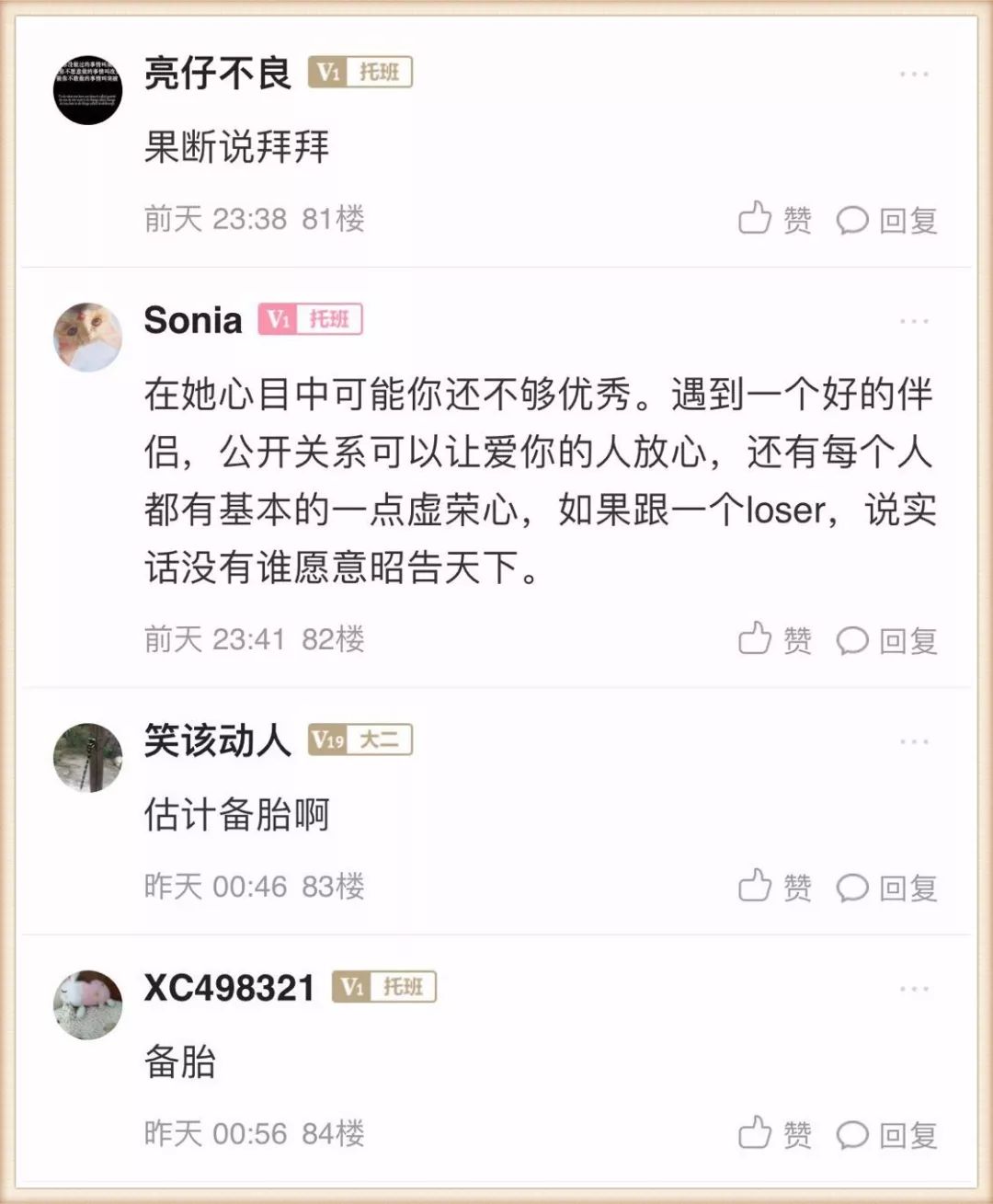Open overflow menu on 亮仔不良's comment
993x1204 pixels.
pos(913,74)
